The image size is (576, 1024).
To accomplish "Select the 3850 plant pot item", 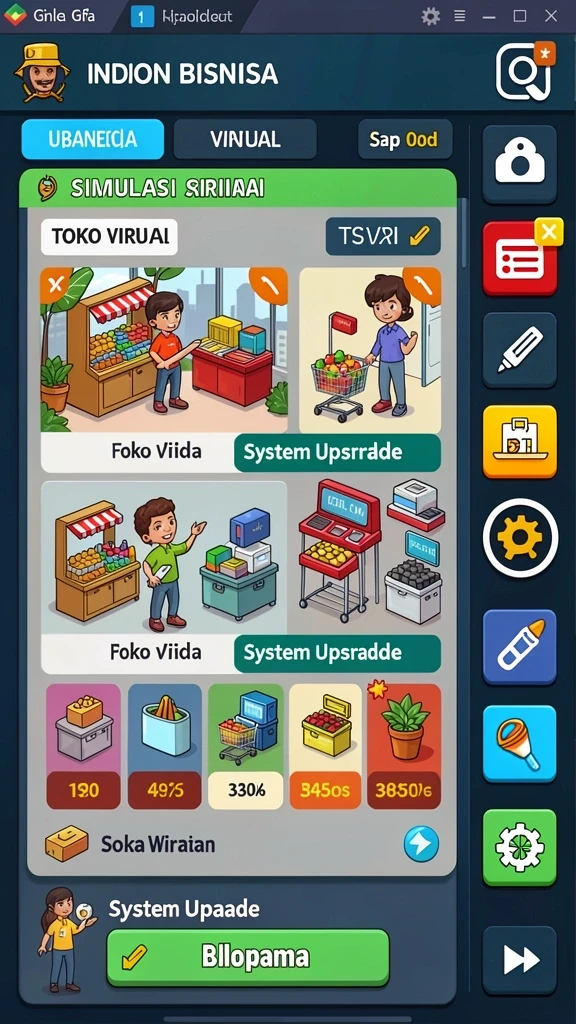I will tap(404, 746).
